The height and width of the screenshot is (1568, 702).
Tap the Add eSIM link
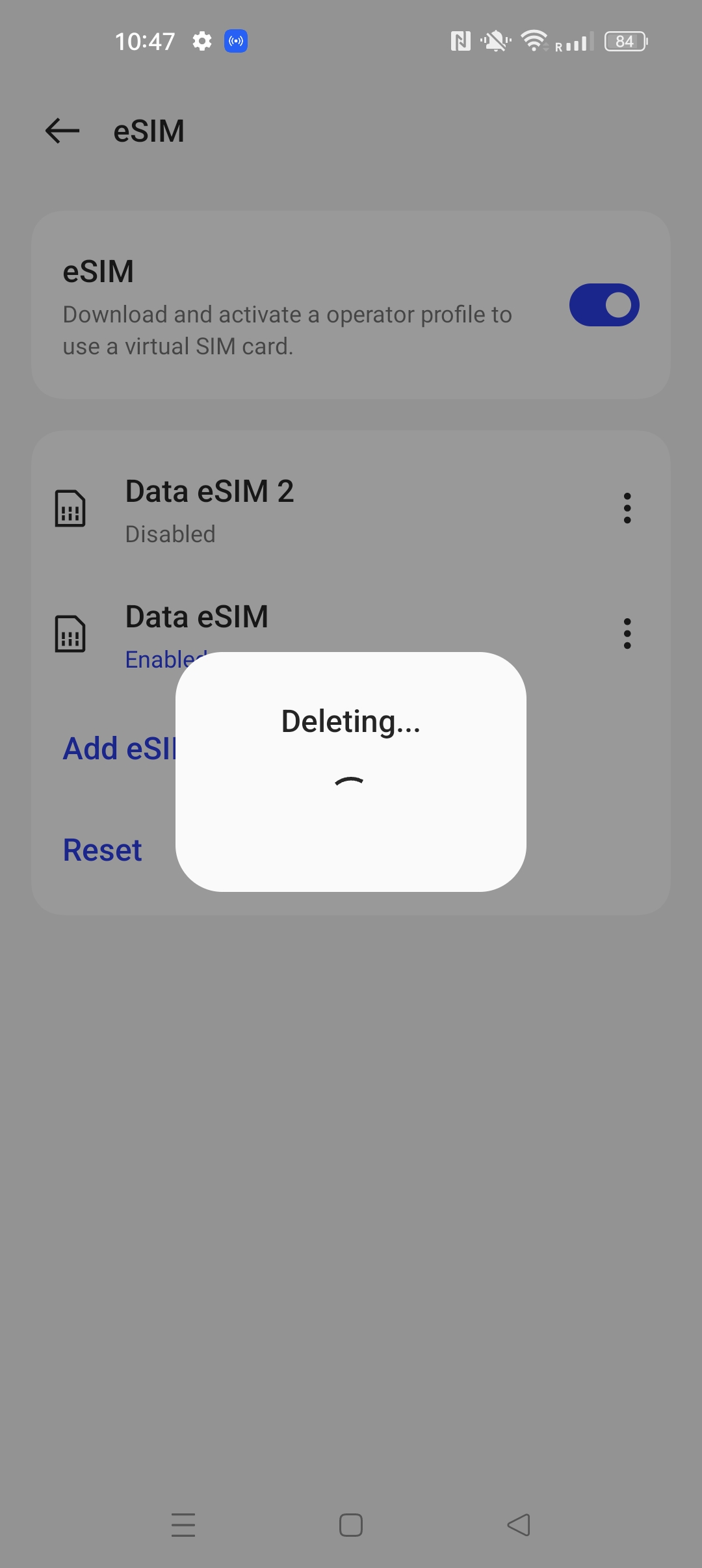120,748
